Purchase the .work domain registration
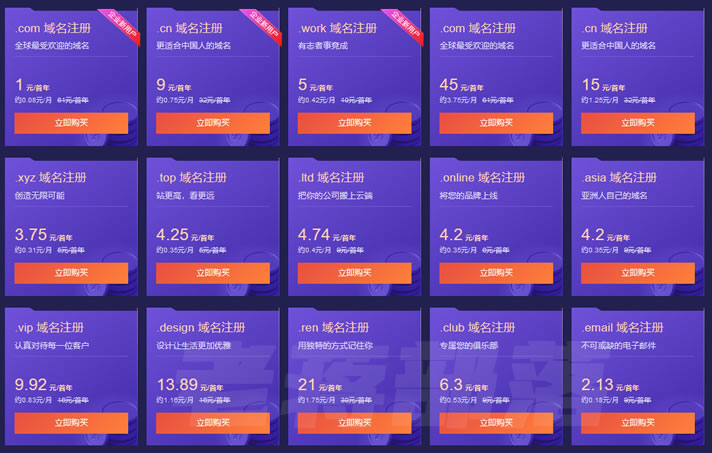 [x=355, y=123]
